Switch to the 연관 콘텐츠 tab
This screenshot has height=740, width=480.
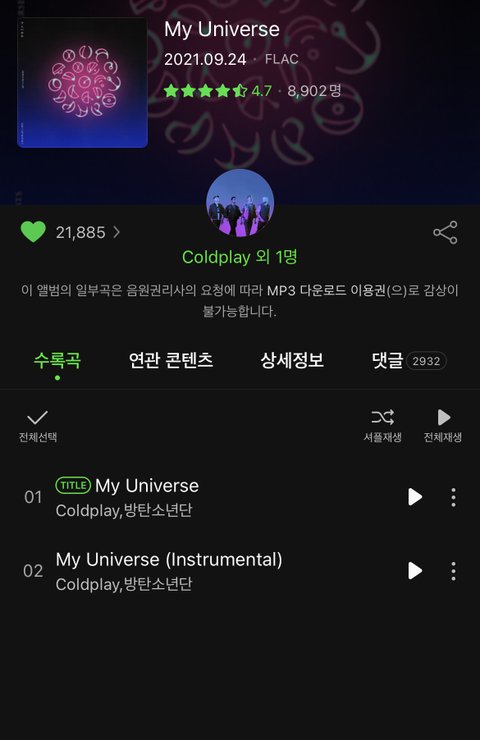[171, 361]
